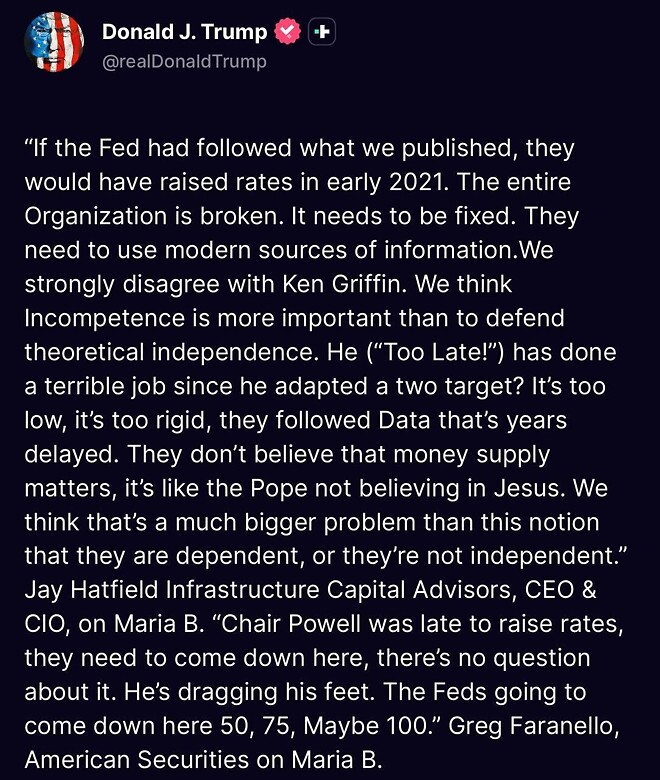Open Donald J. Trump's profile picture
Image resolution: width=660 pixels, height=780 pixels.
(x=54, y=44)
